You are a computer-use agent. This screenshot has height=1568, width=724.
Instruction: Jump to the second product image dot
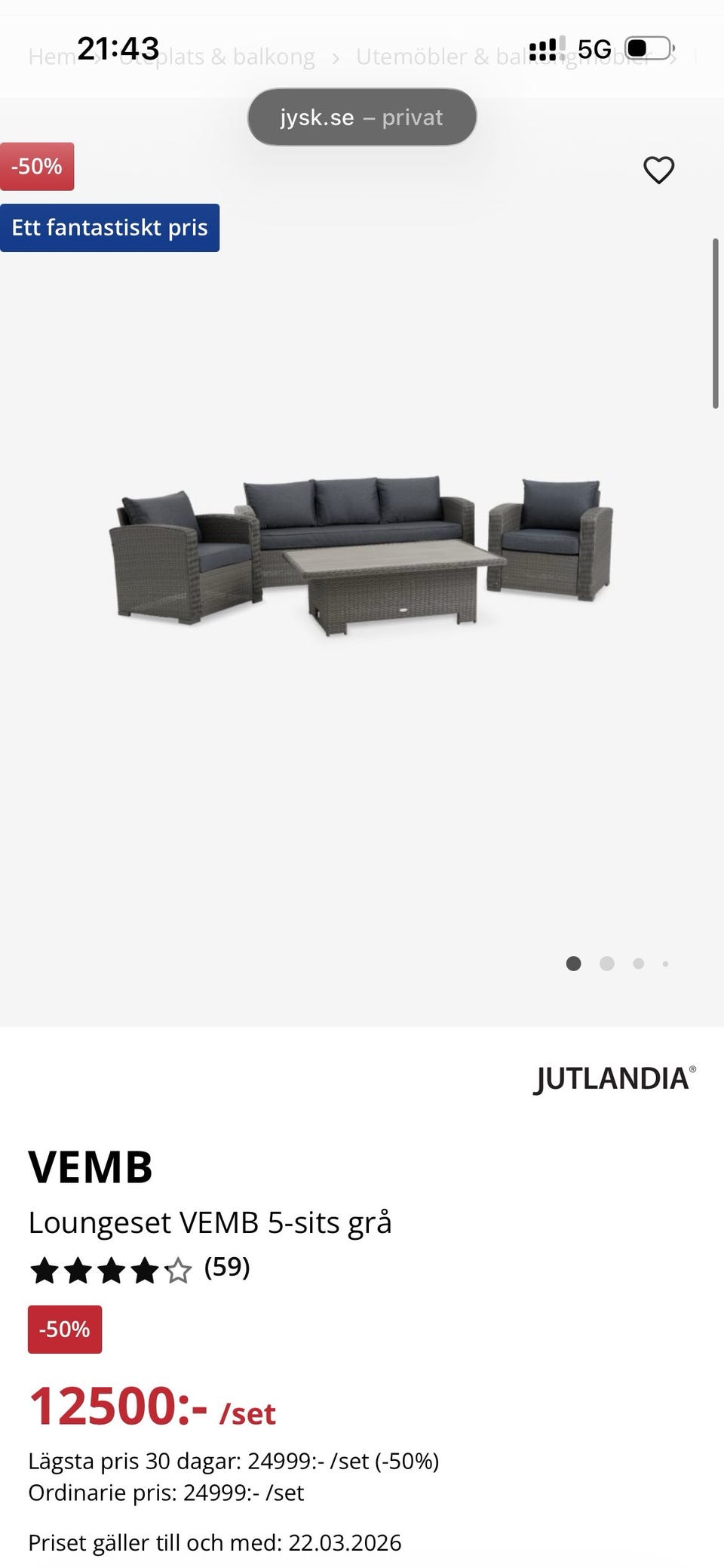606,964
